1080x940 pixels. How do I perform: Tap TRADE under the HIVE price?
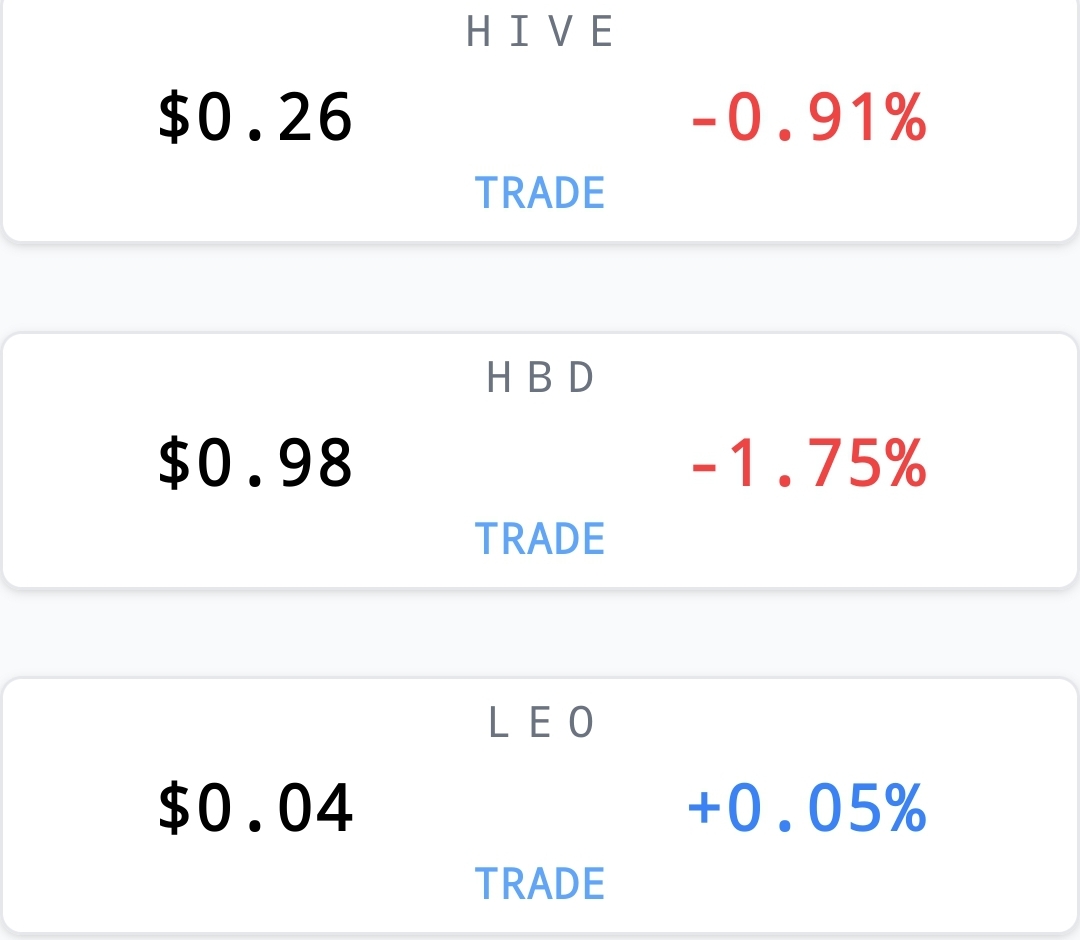540,192
